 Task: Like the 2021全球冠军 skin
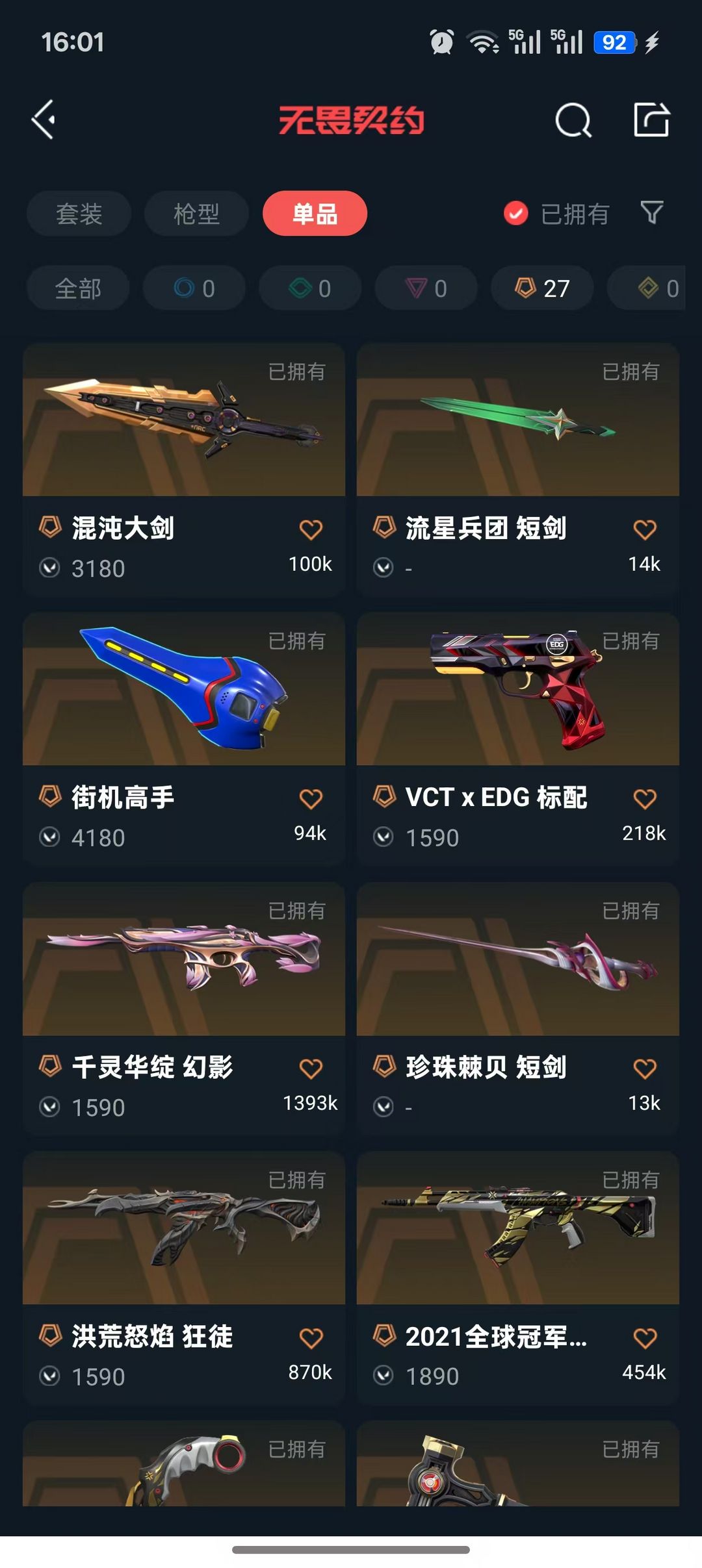(645, 1337)
